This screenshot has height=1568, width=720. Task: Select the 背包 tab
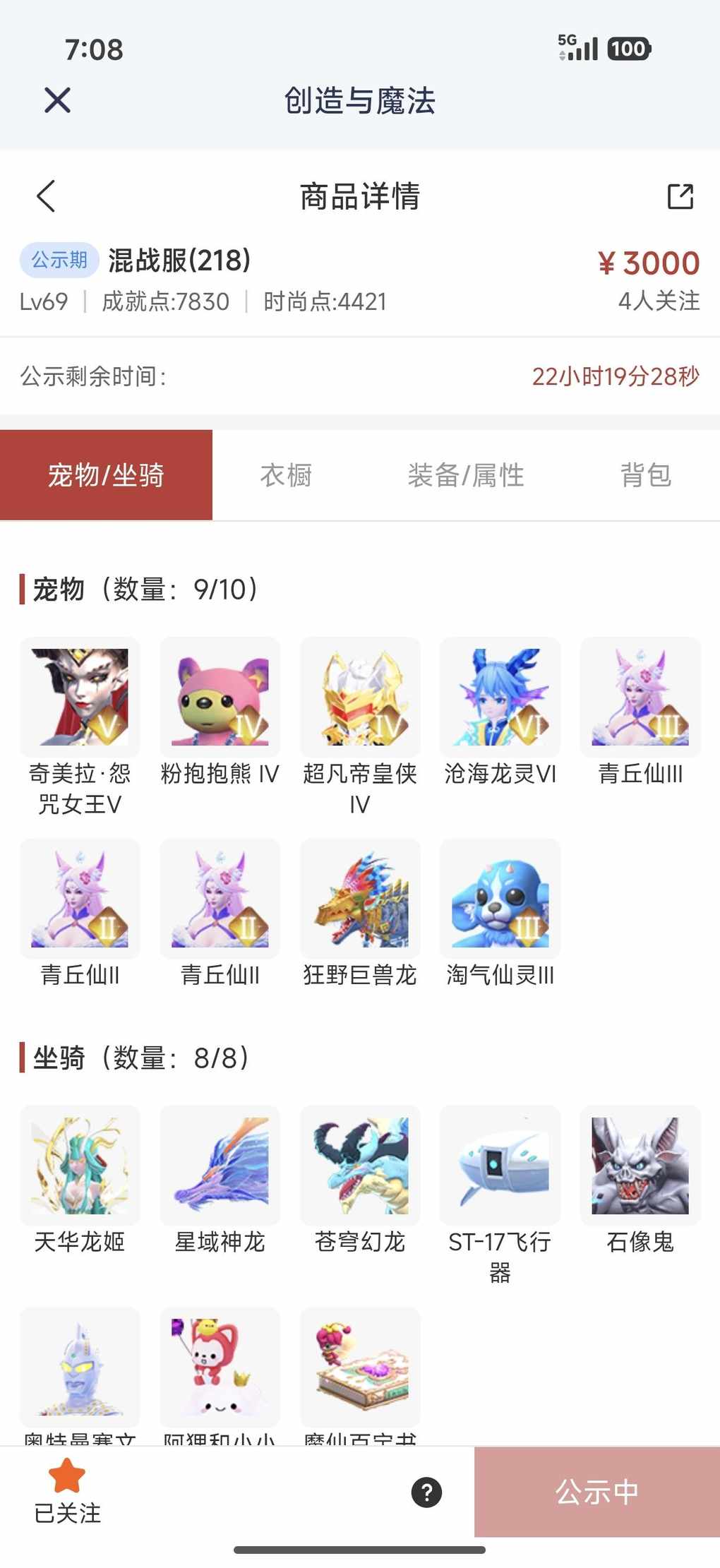tap(646, 475)
